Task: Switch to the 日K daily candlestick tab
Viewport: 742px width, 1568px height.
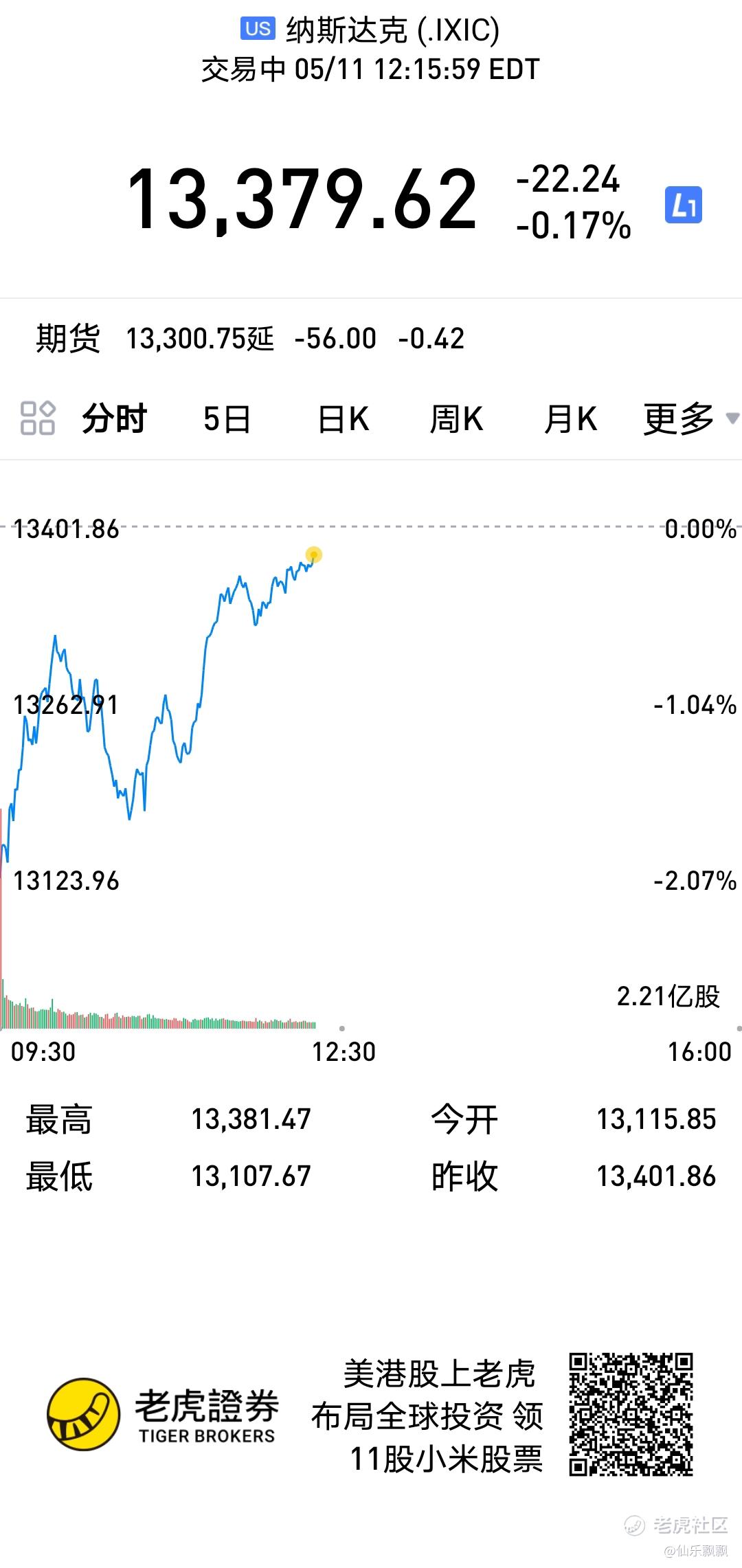Action: point(344,418)
